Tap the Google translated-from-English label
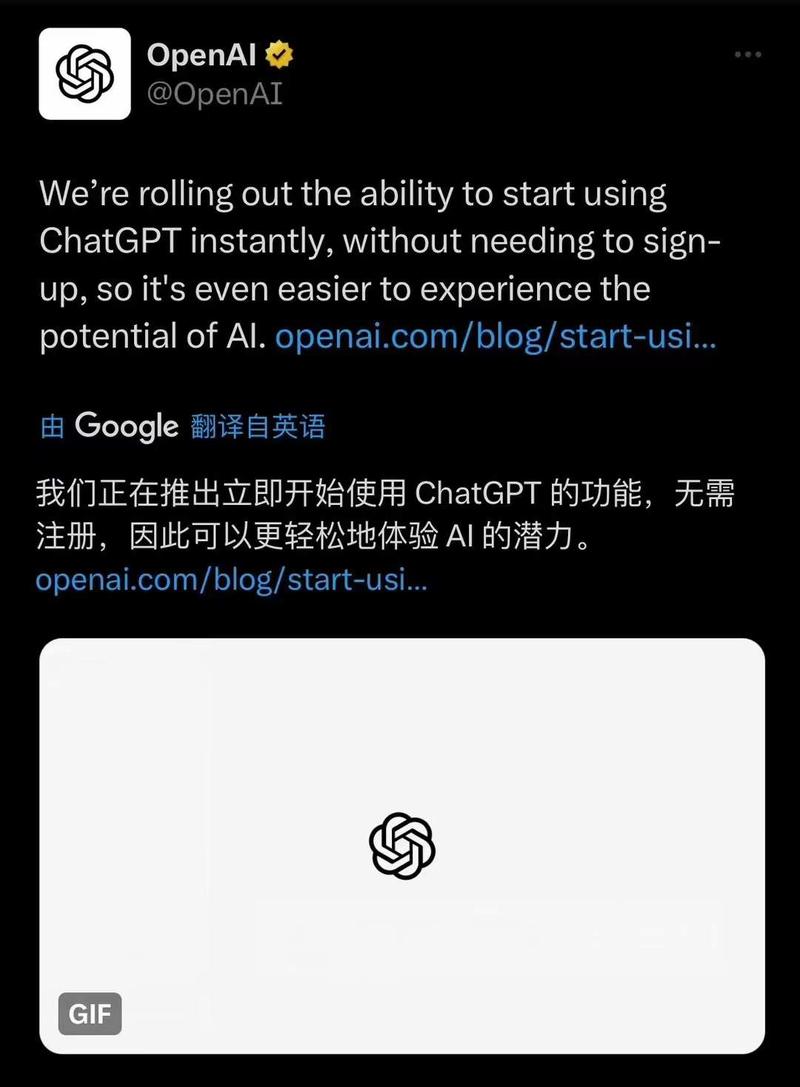Screen dimensions: 800x1087 [182, 426]
